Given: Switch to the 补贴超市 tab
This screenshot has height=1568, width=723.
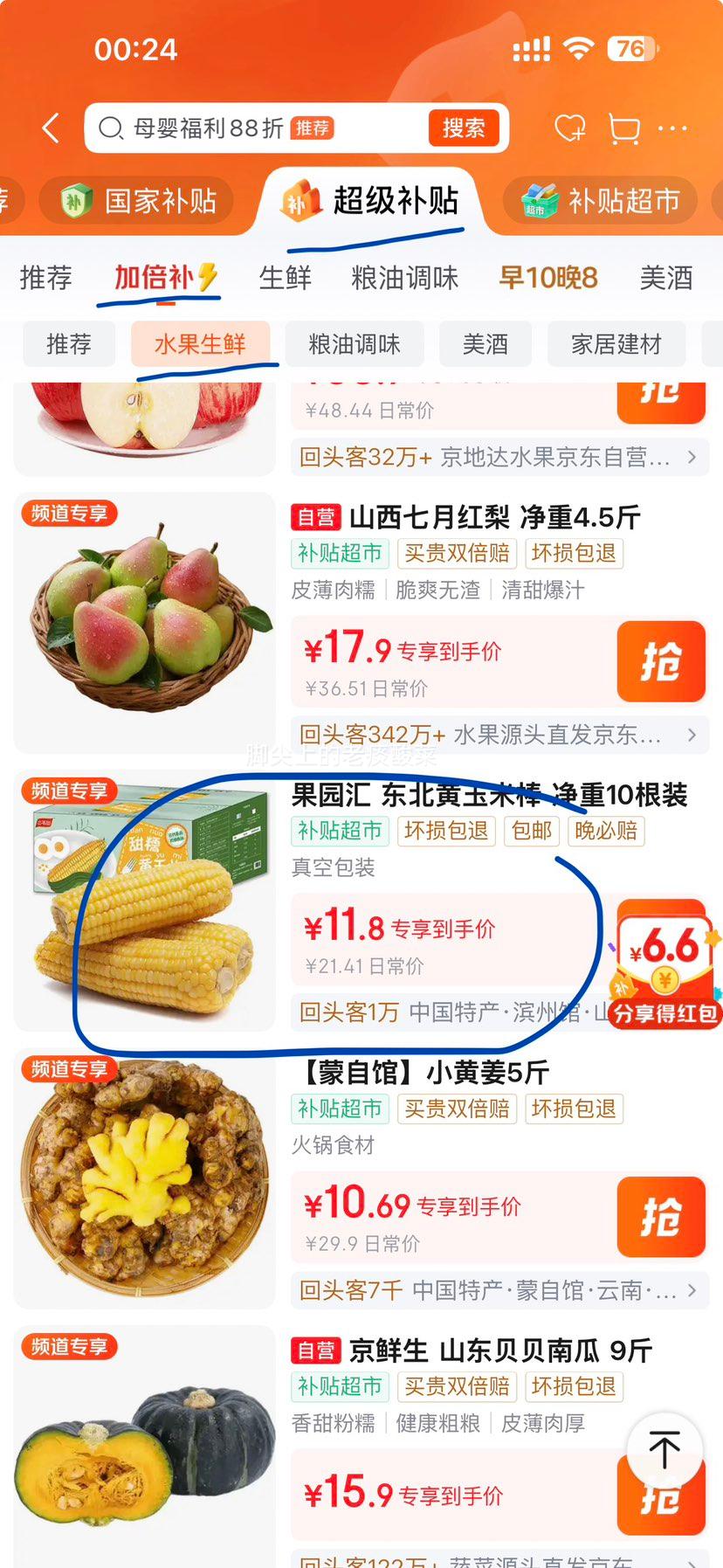Looking at the screenshot, I should click(x=601, y=201).
